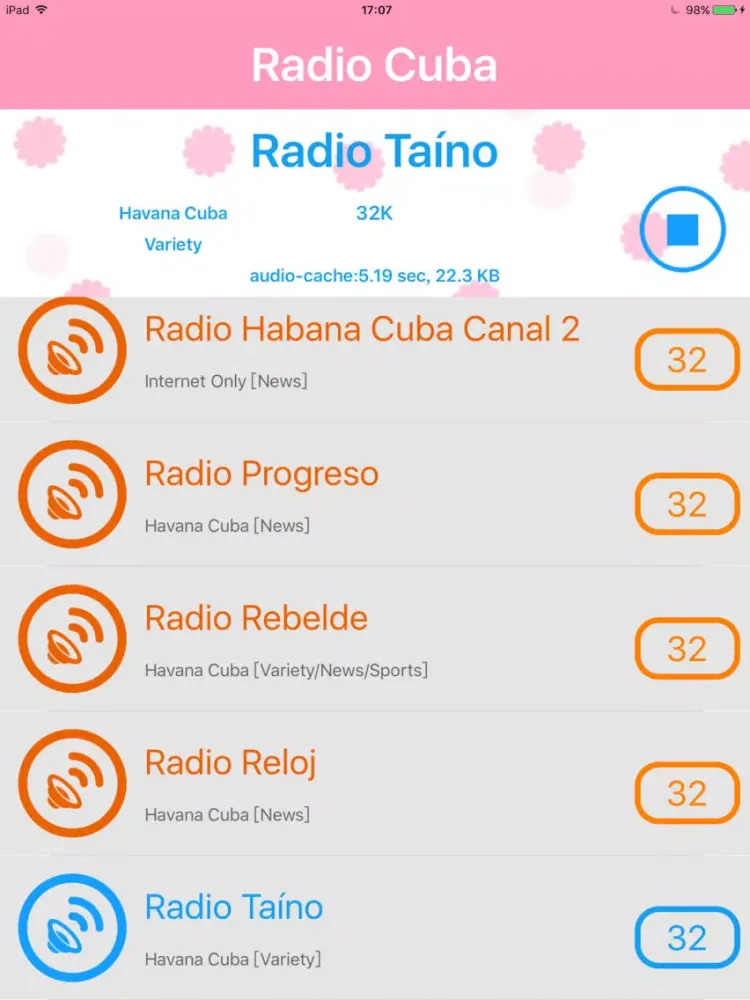Tap the Radio Taíno now-playing header

coord(375,151)
